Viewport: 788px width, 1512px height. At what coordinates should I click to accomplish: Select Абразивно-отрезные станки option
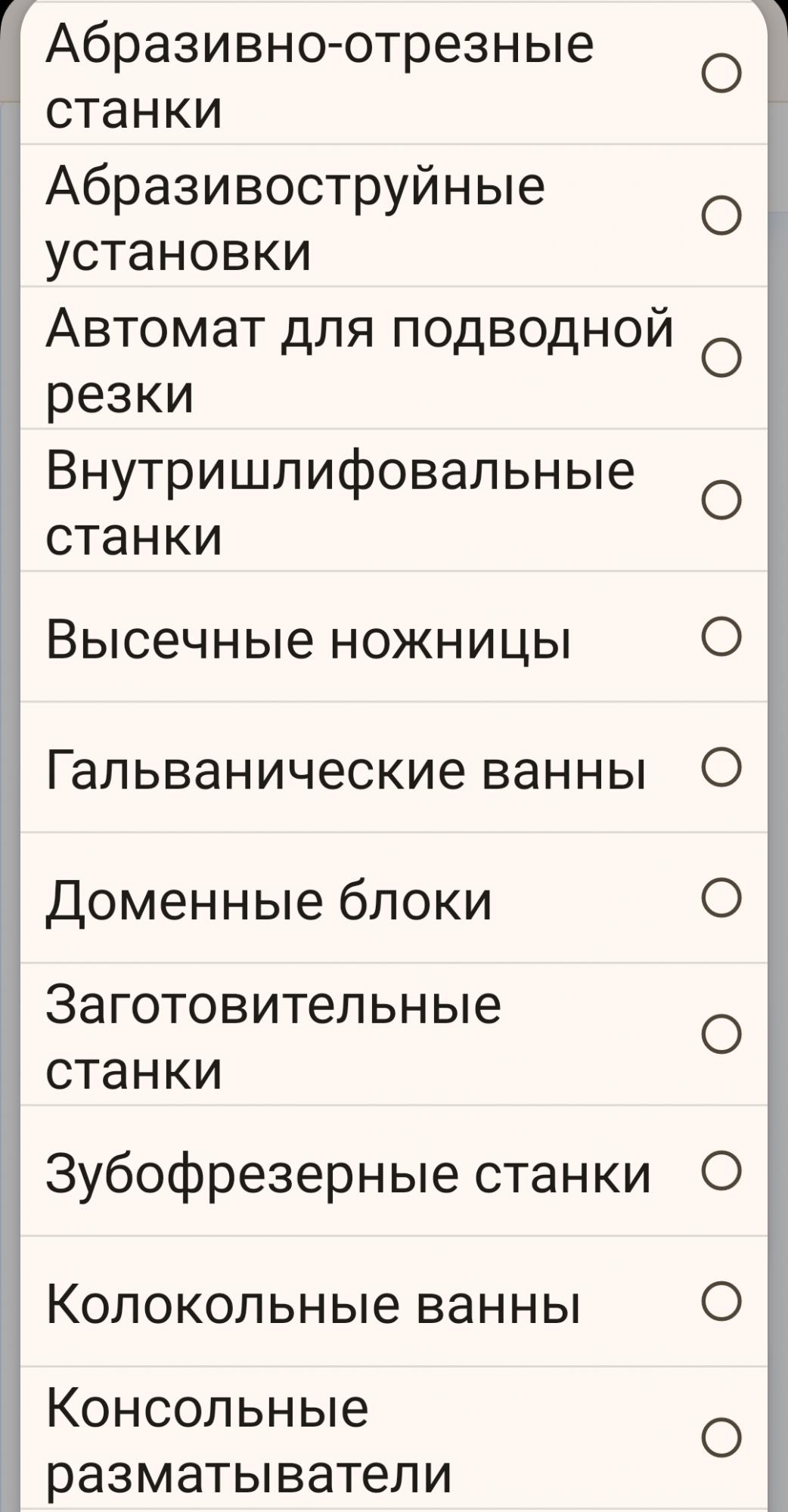coord(720,74)
